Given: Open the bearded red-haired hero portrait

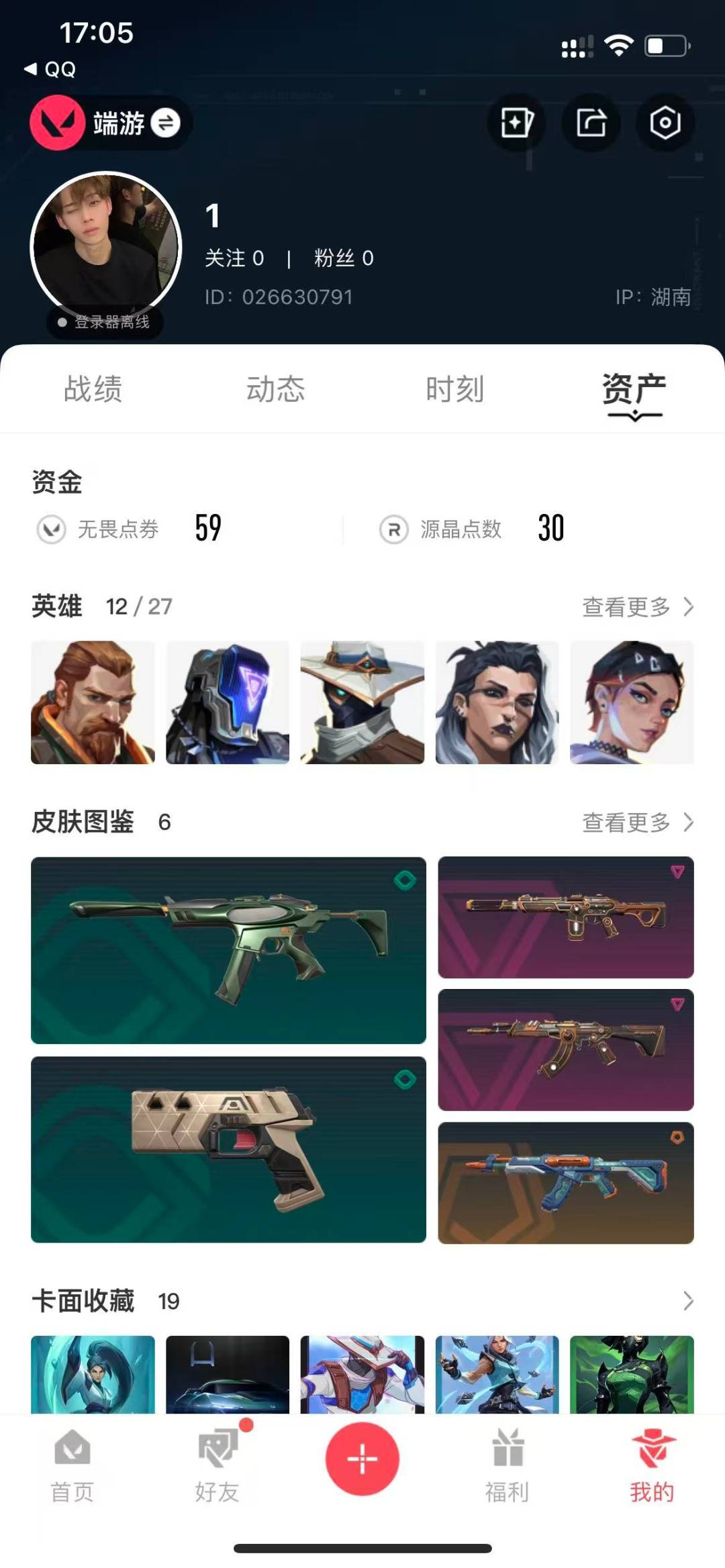Looking at the screenshot, I should tap(93, 702).
